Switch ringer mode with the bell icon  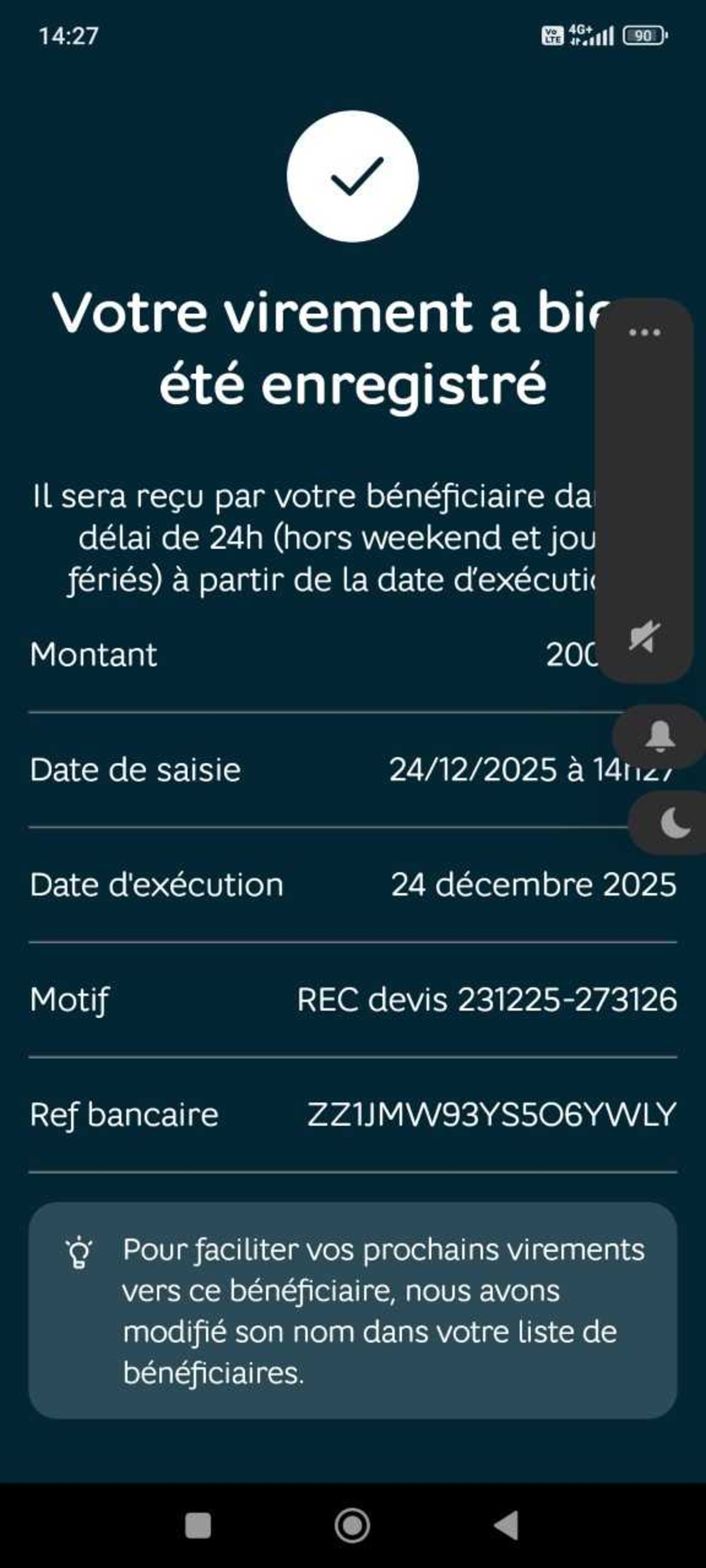click(660, 736)
